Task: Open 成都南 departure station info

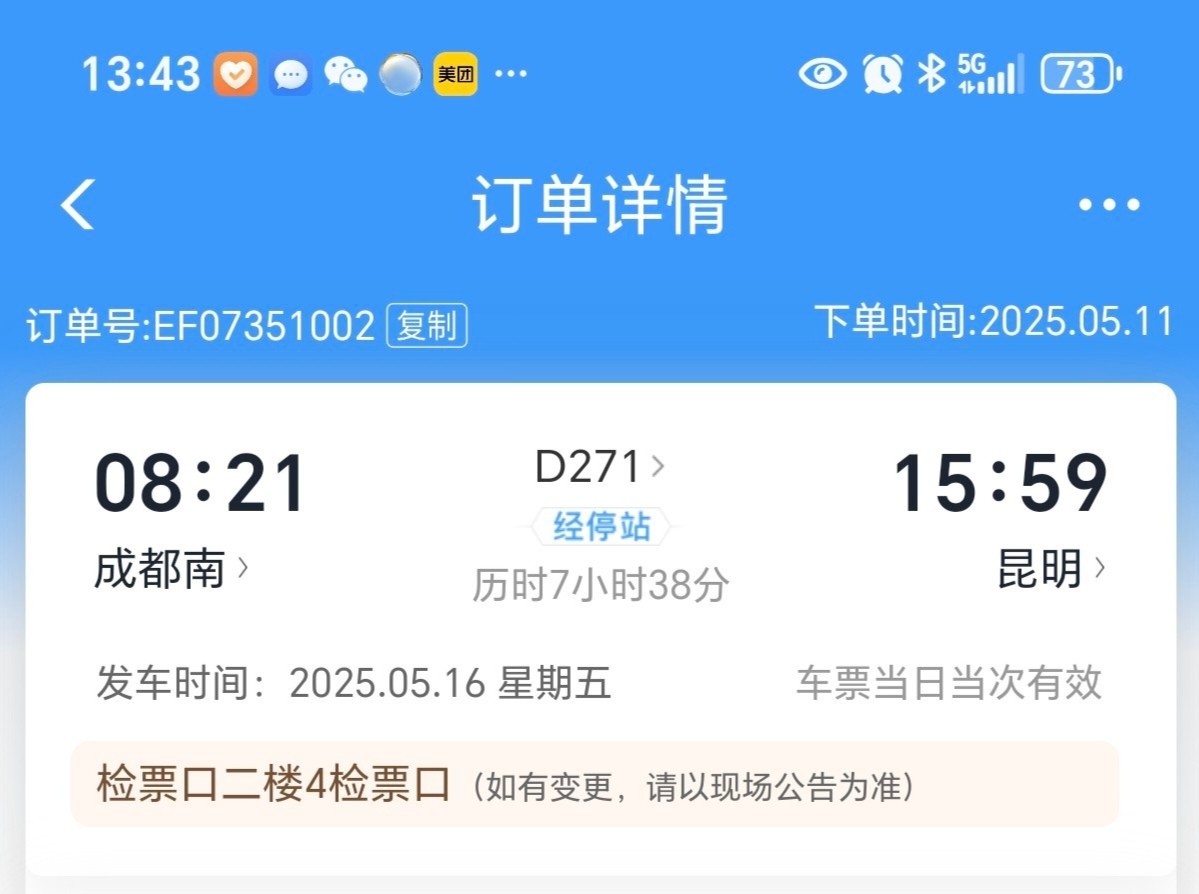Action: coord(170,570)
